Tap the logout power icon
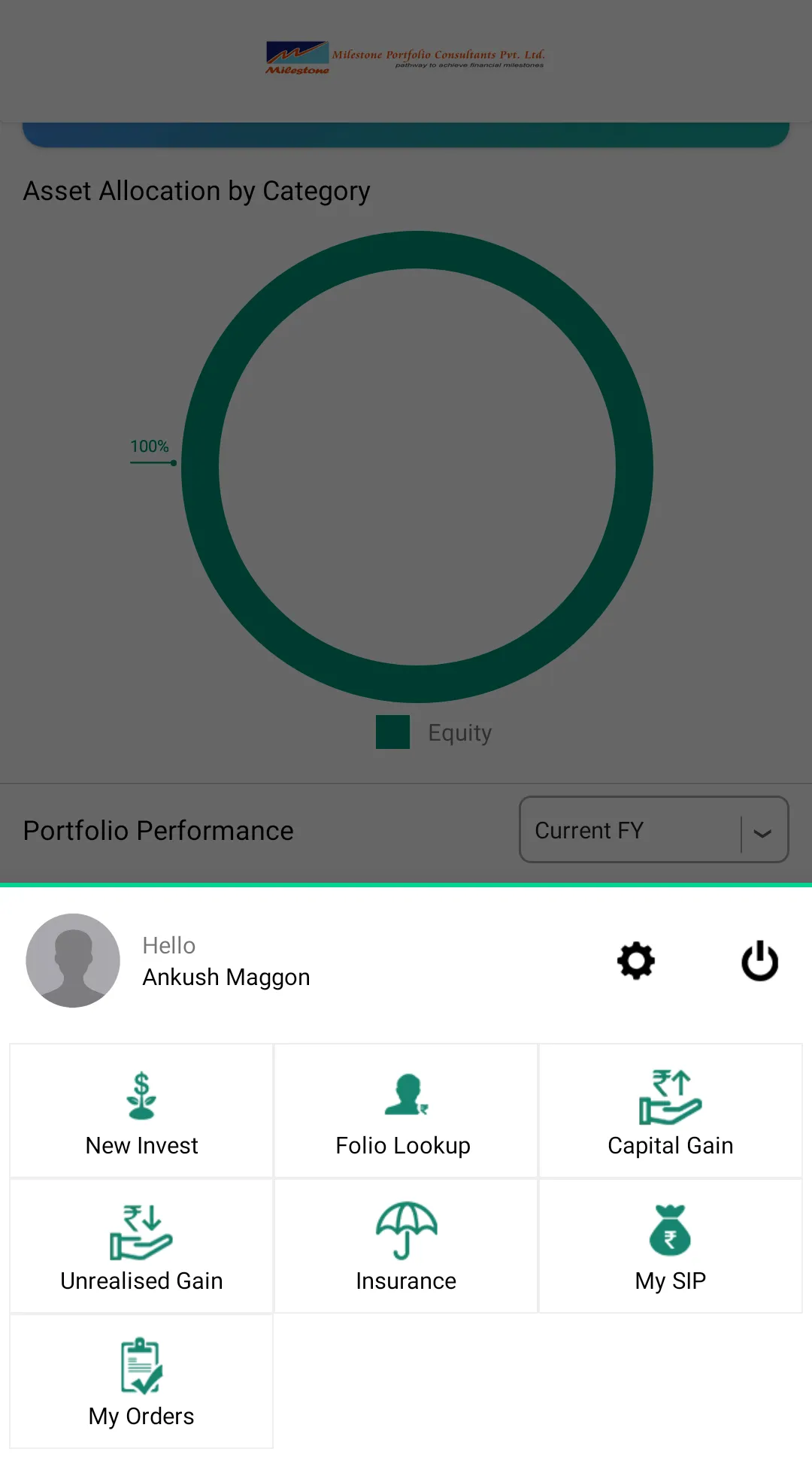Viewport: 812px width, 1458px height. coord(759,960)
